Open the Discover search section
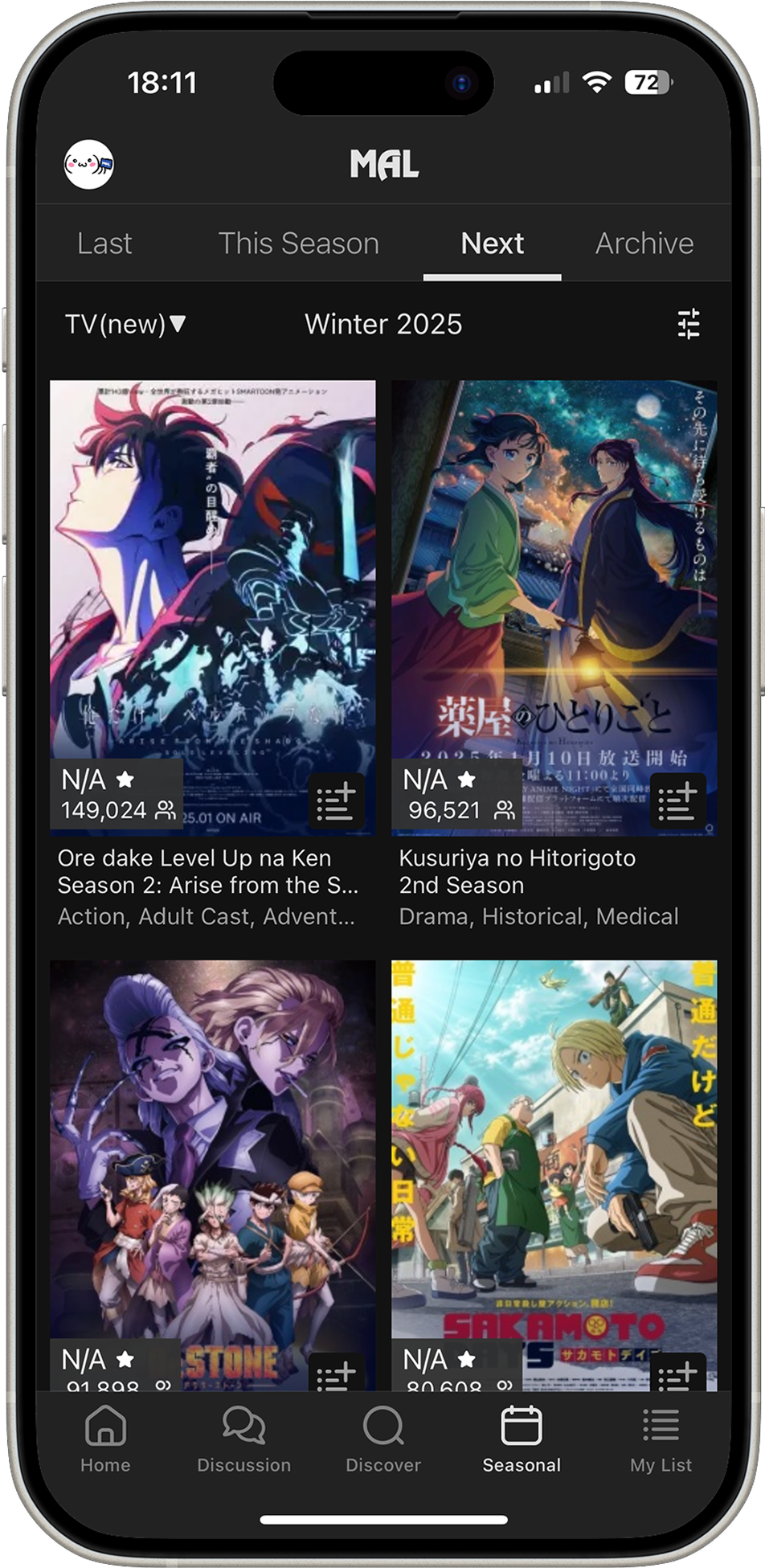 pos(382,1439)
